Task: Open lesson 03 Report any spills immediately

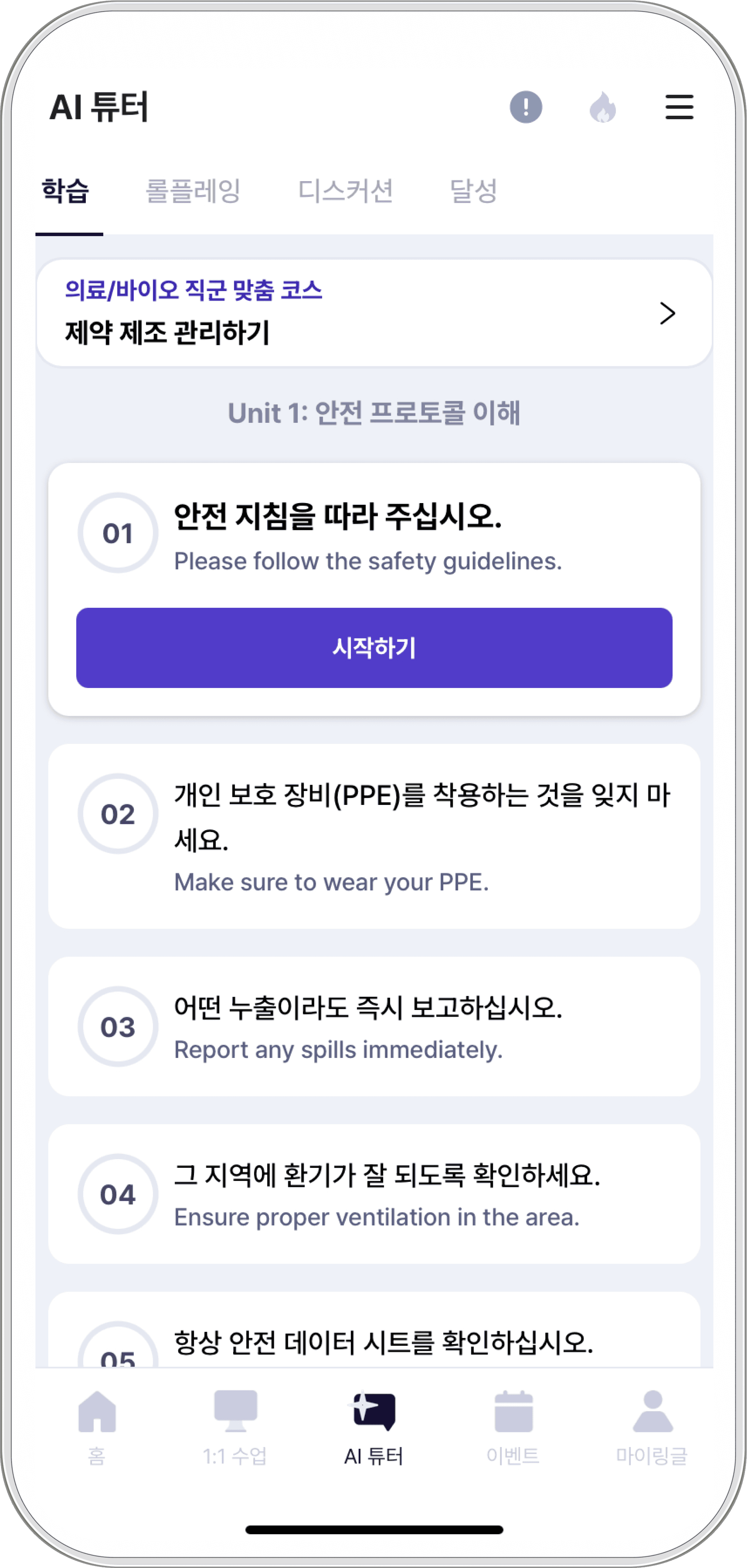Action: click(374, 1027)
